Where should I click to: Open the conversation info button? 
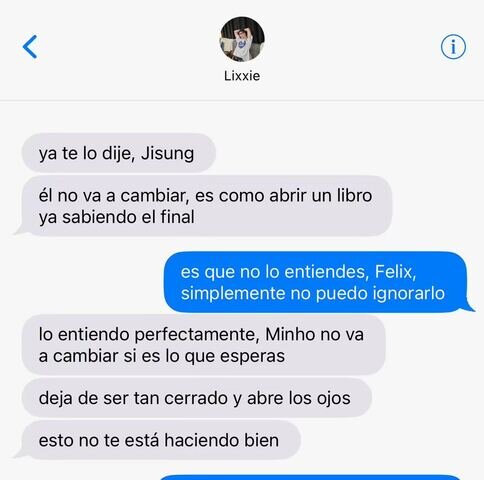pyautogui.click(x=453, y=47)
